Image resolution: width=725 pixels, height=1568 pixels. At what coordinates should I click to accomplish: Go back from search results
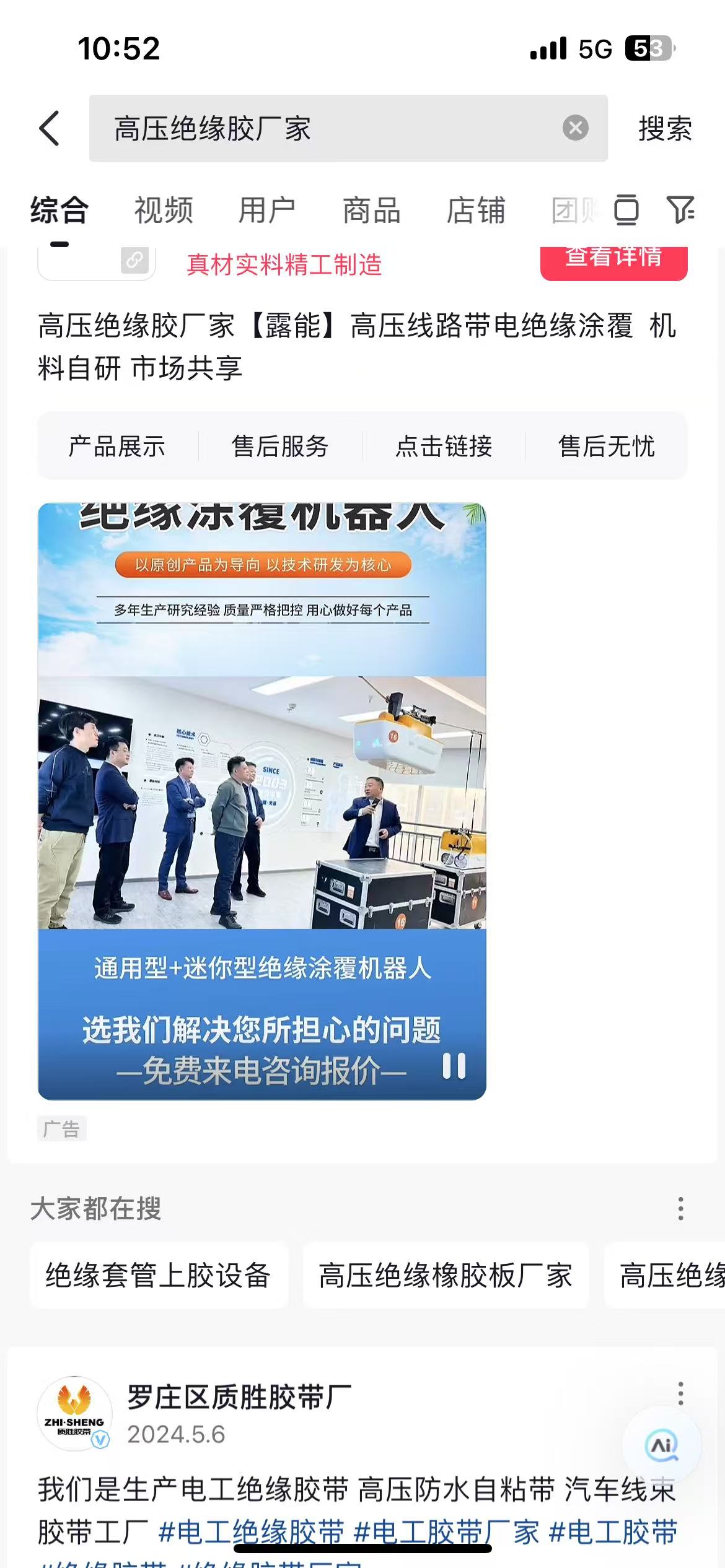coord(50,129)
